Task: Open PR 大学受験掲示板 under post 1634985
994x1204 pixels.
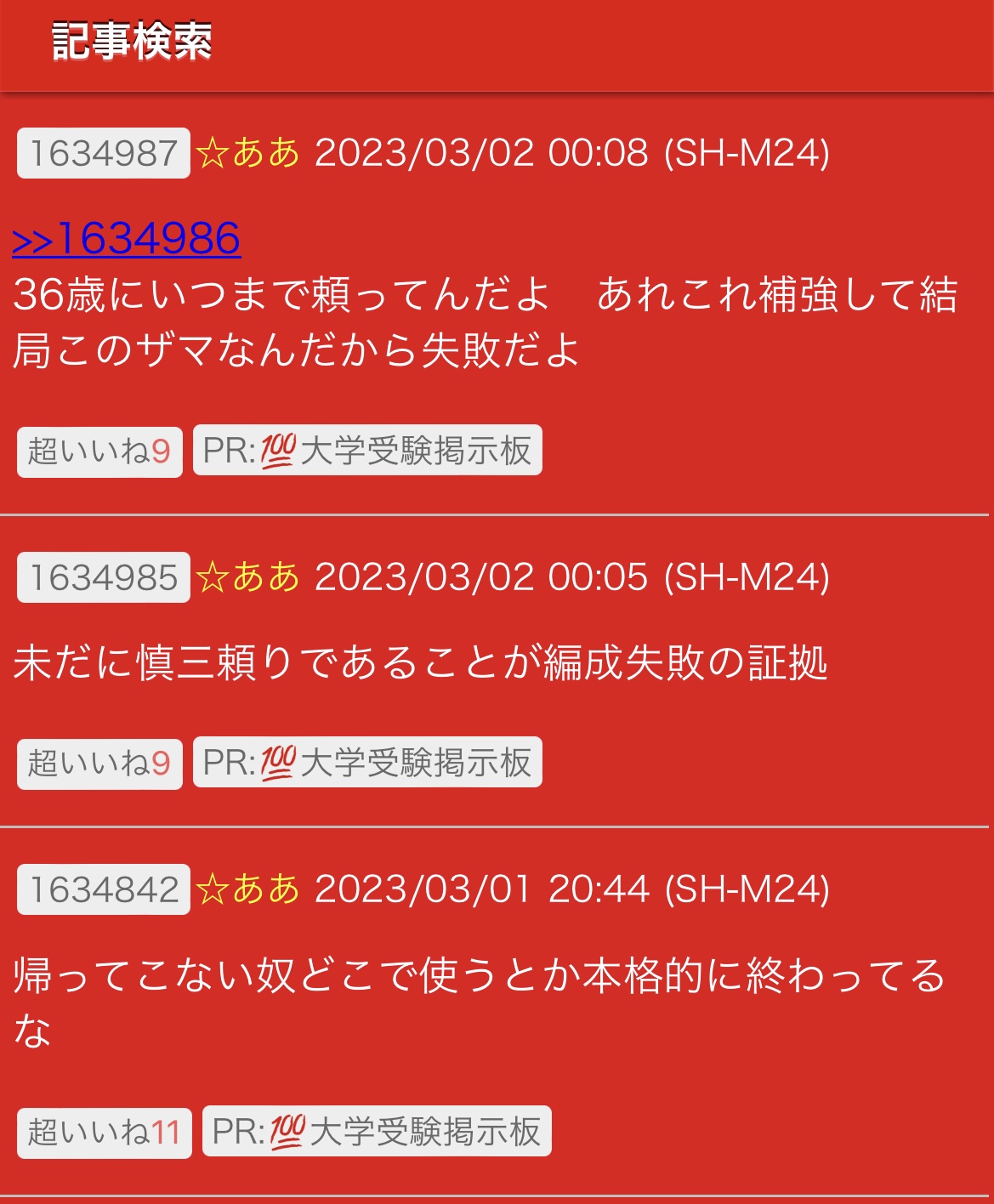Action: point(367,763)
